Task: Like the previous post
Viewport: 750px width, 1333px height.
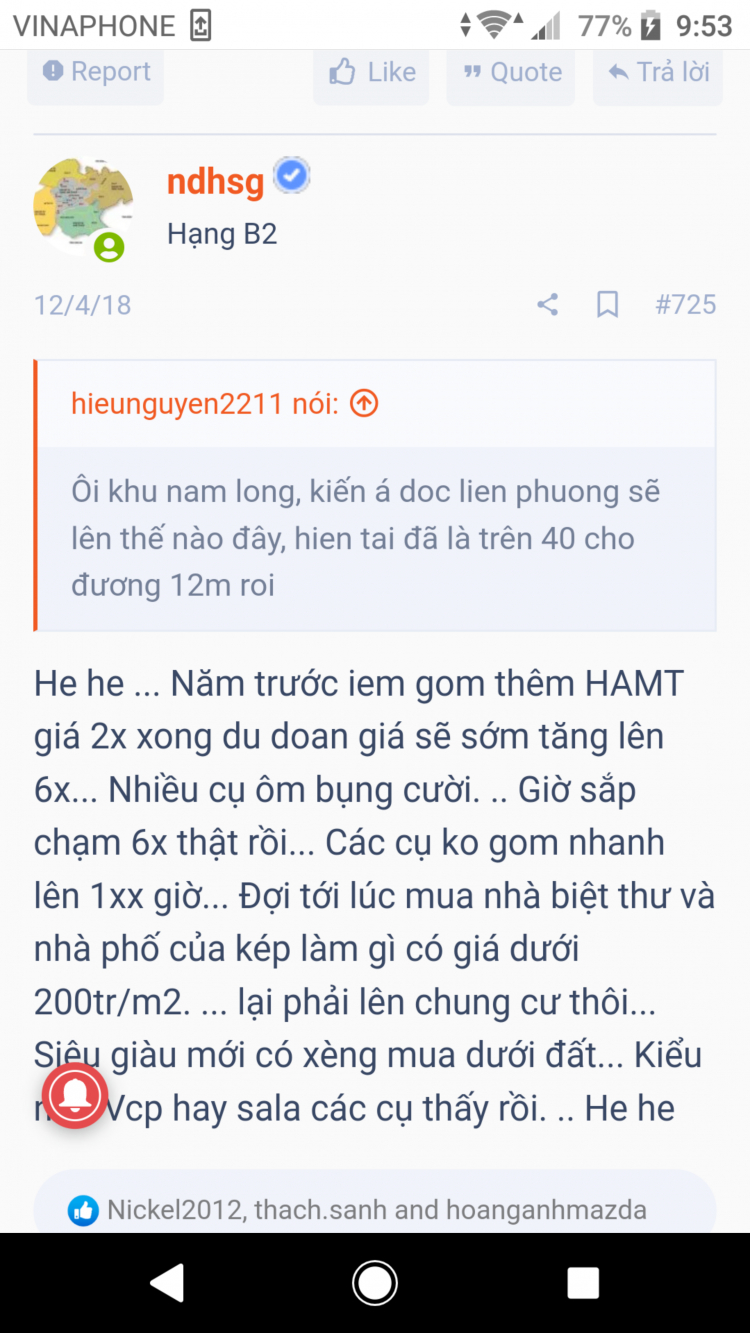Action: tap(372, 72)
